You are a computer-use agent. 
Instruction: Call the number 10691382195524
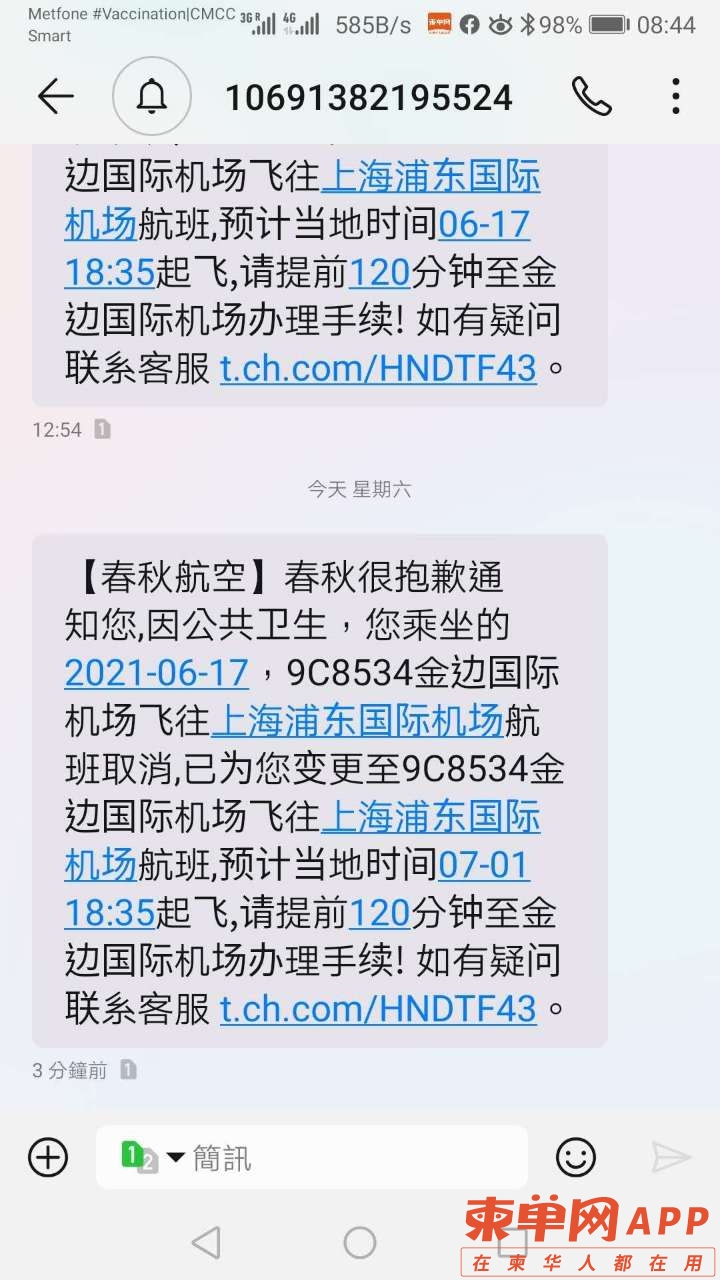591,97
